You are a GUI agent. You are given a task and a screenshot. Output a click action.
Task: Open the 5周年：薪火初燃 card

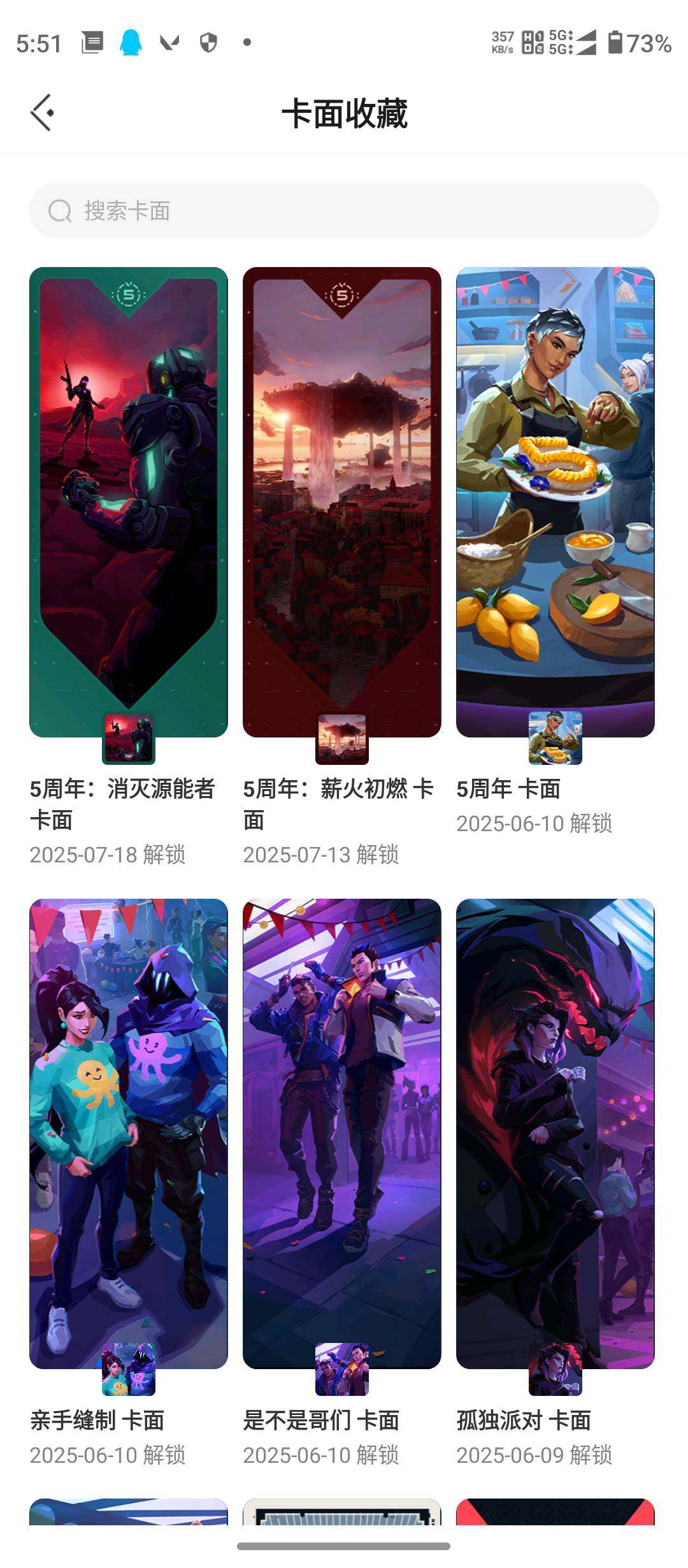[341, 502]
